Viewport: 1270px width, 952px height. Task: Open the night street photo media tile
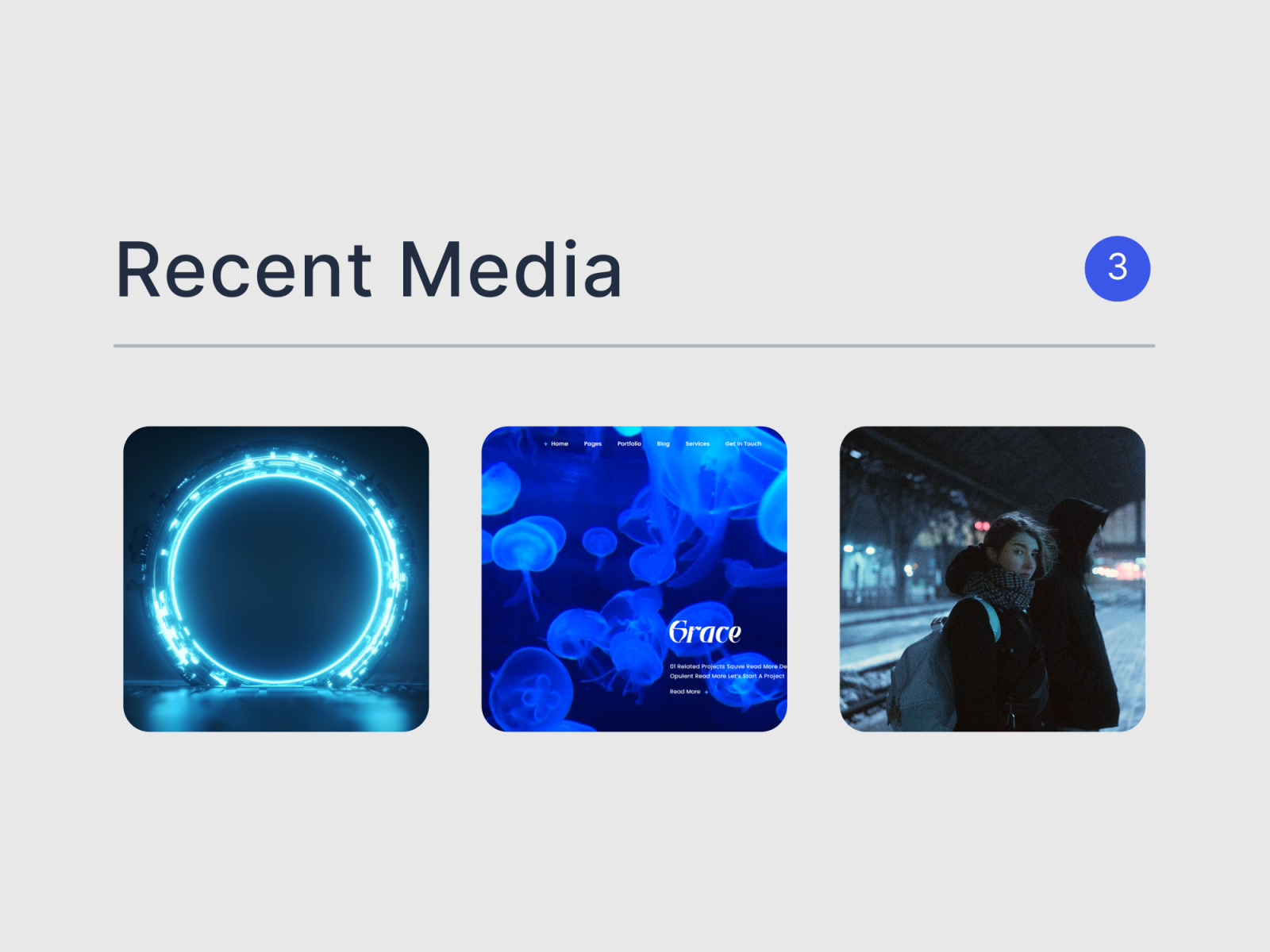point(992,578)
